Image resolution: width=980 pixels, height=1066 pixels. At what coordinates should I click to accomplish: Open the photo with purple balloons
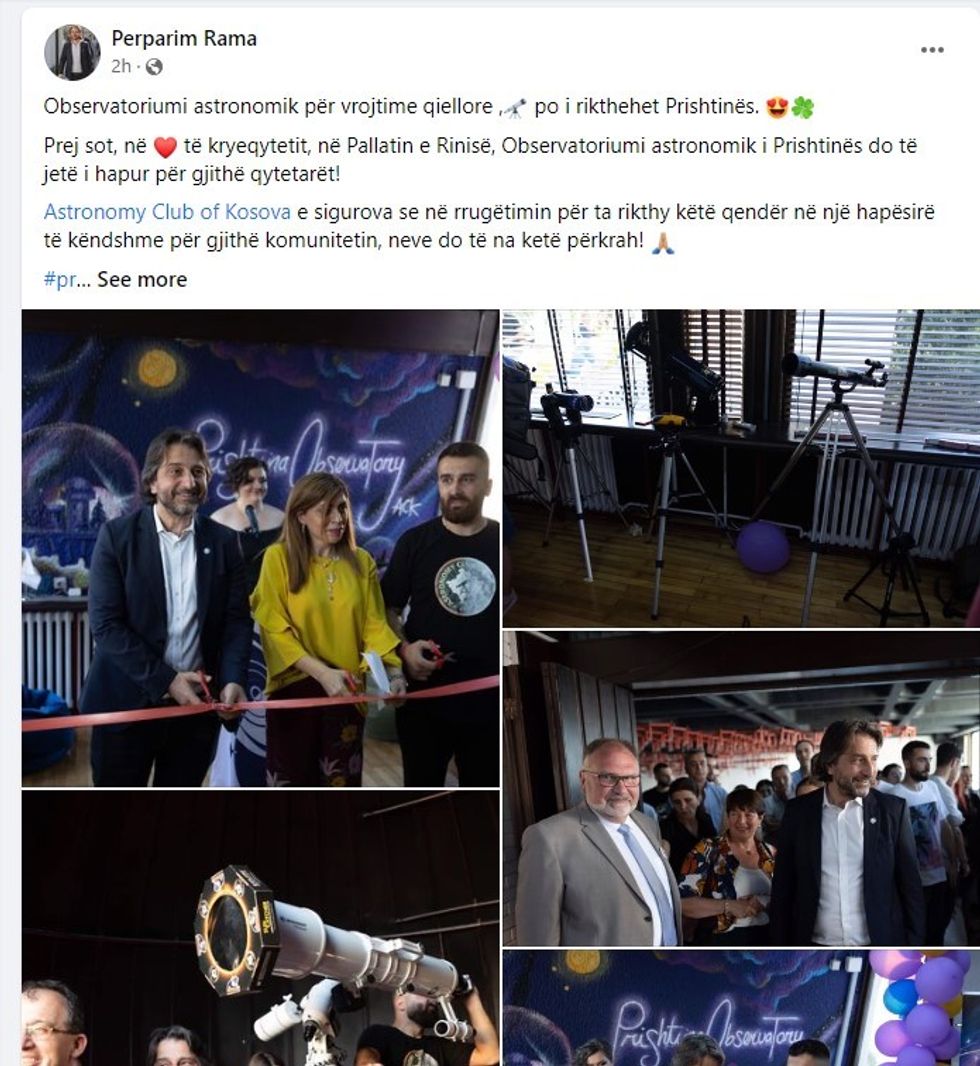[x=740, y=1008]
